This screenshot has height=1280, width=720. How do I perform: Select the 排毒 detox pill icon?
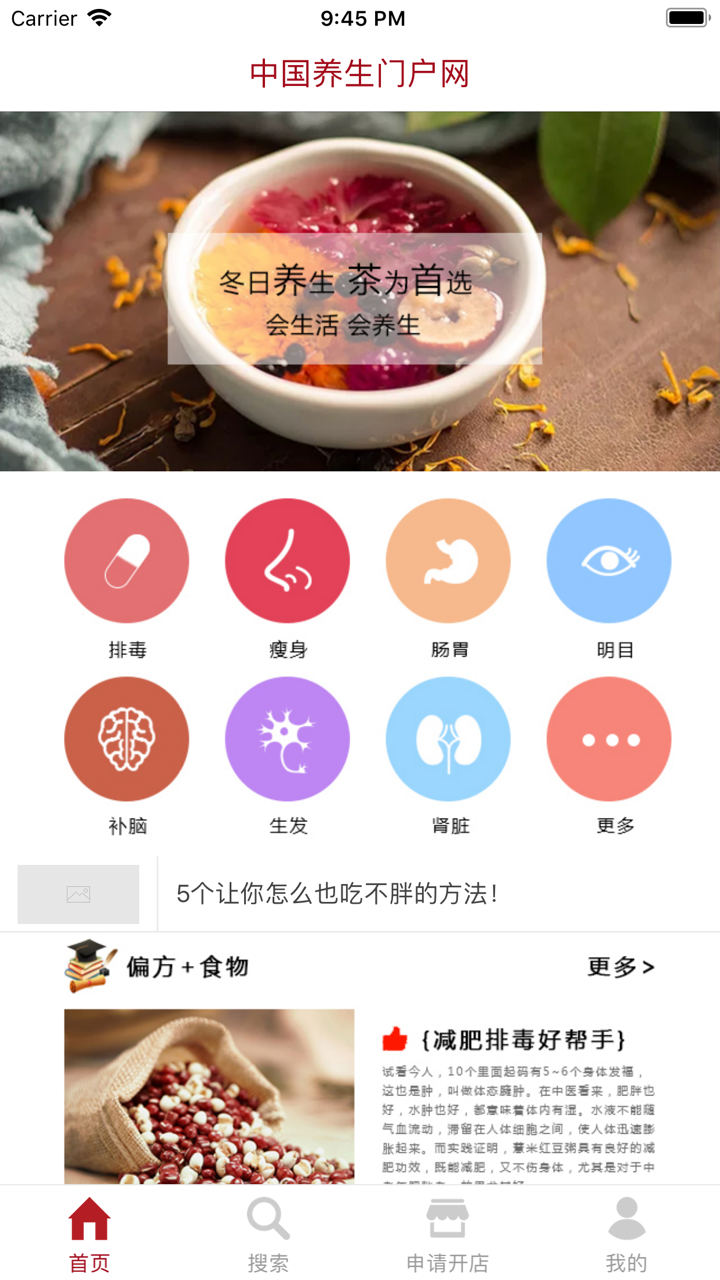click(x=126, y=560)
